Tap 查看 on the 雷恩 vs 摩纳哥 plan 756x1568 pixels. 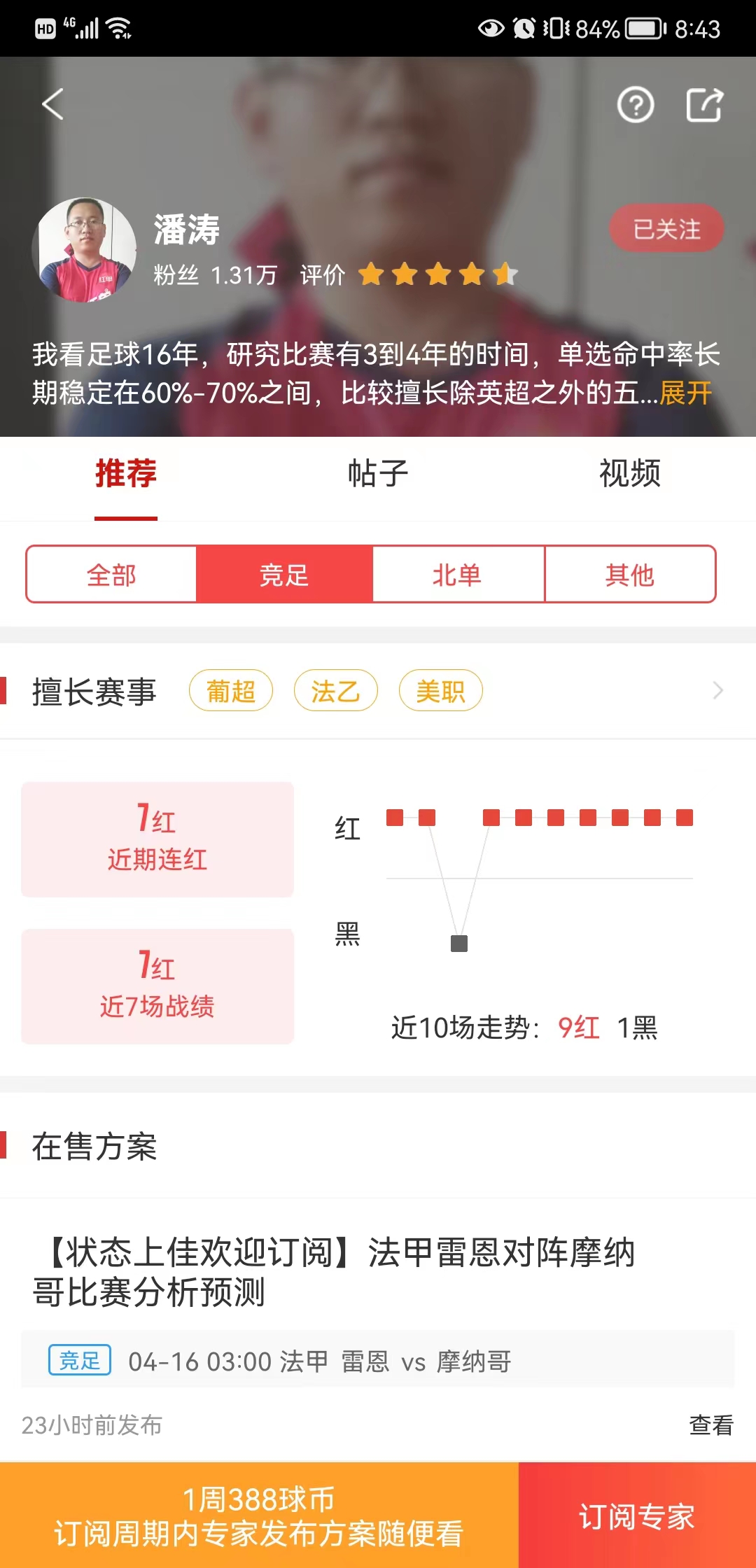(x=710, y=1424)
